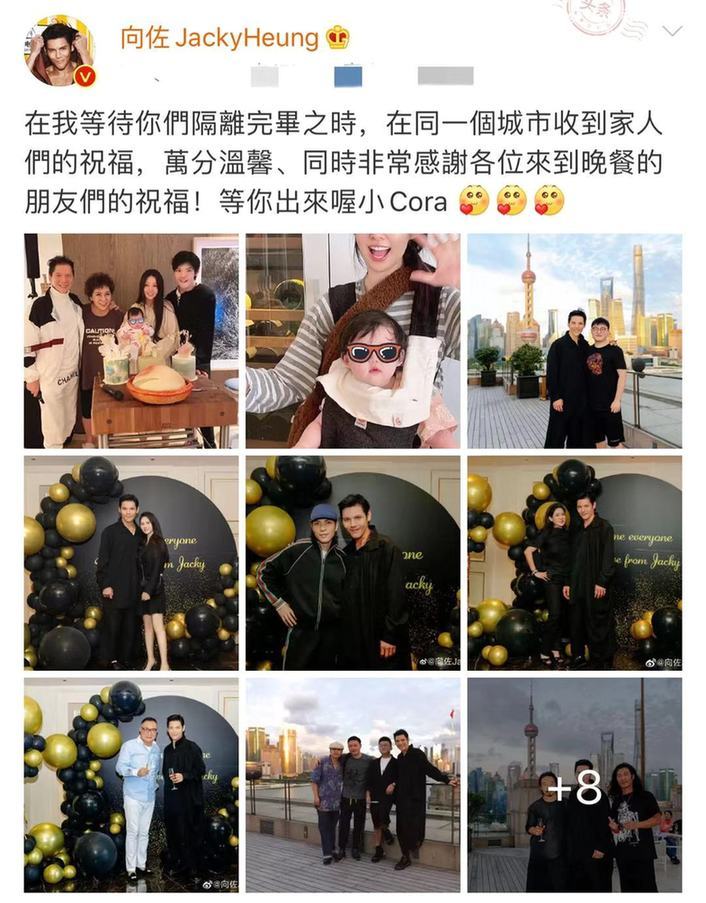View the photo with man in blue cap
Image resolution: width=706 pixels, height=903 pixels.
pos(353,563)
